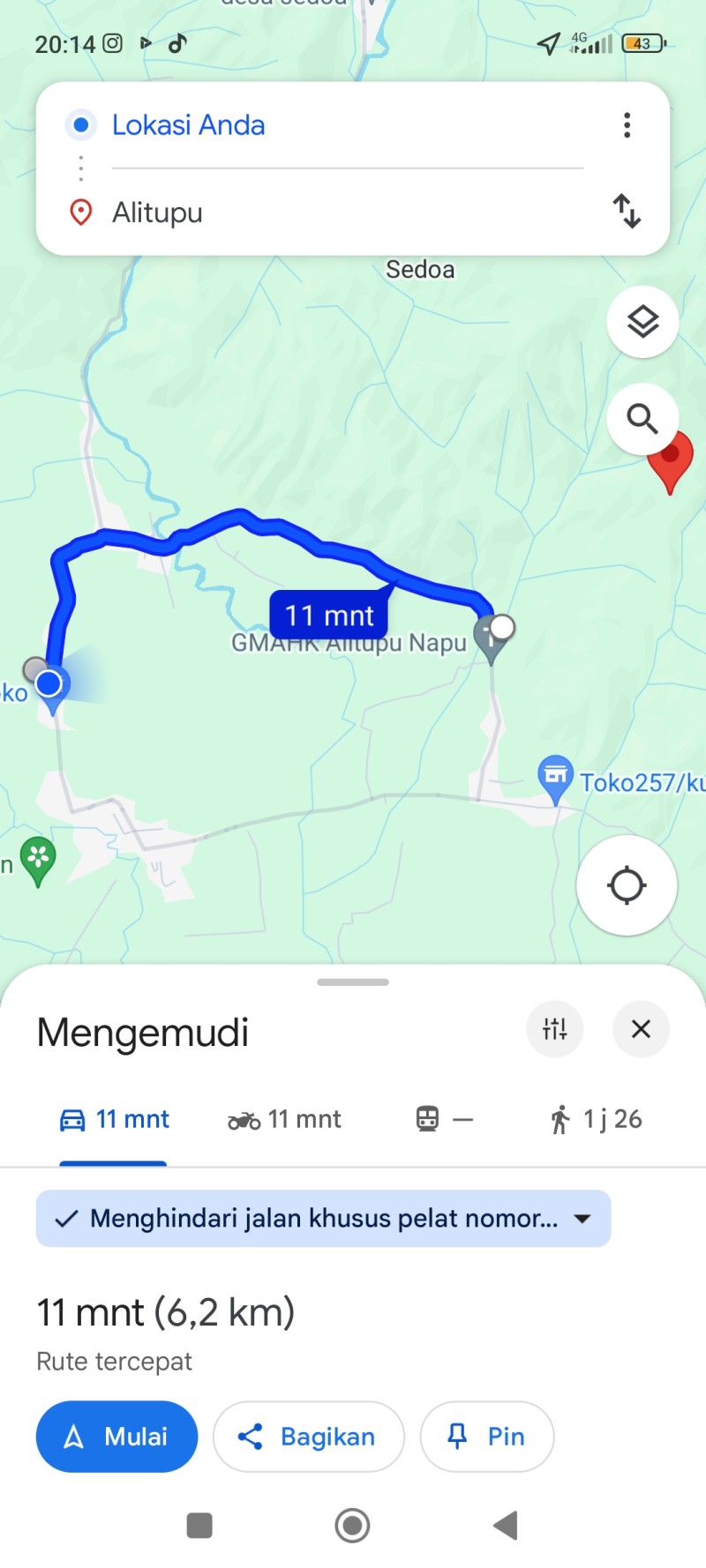Search along the route
Viewport: 706px width, 1568px height.
point(642,419)
